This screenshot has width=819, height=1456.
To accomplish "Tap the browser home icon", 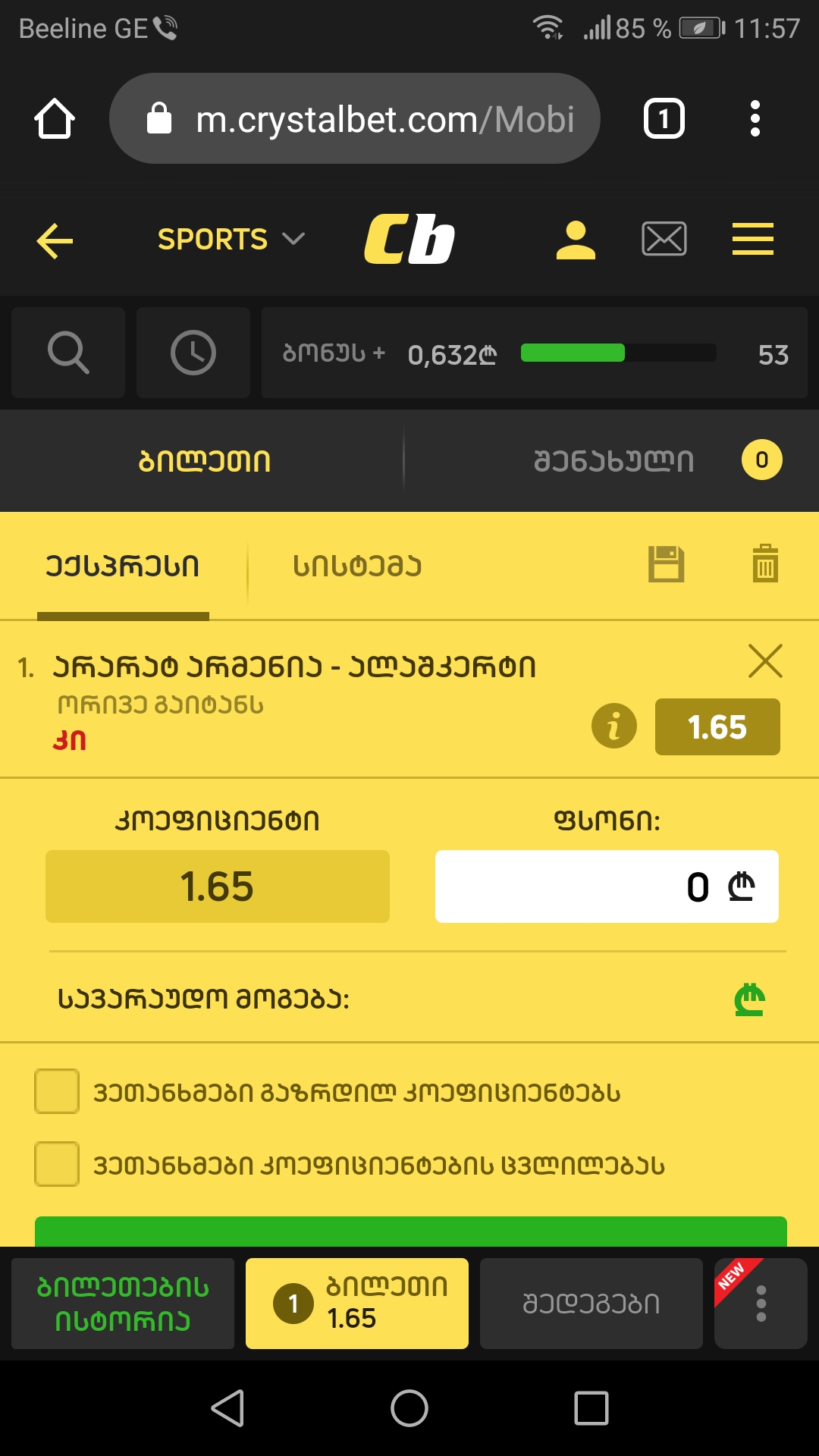I will point(55,119).
